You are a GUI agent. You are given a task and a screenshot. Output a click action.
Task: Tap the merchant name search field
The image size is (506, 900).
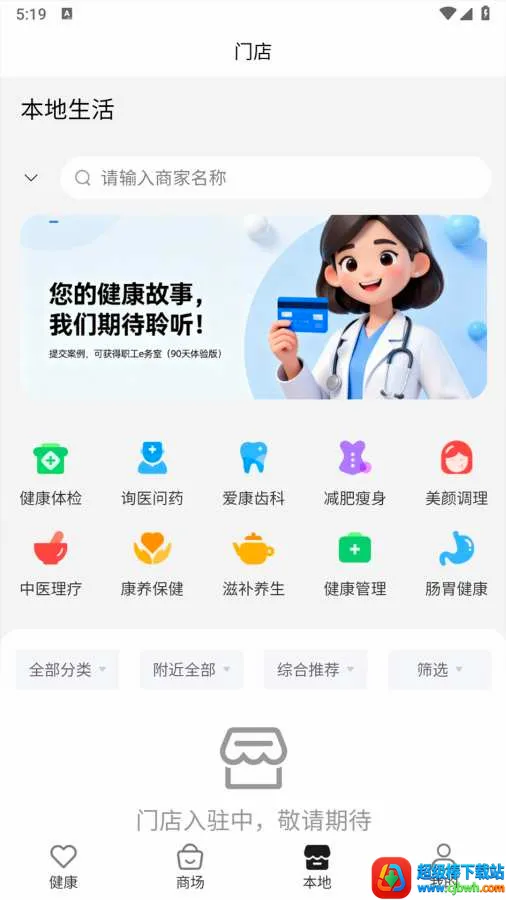click(x=275, y=178)
